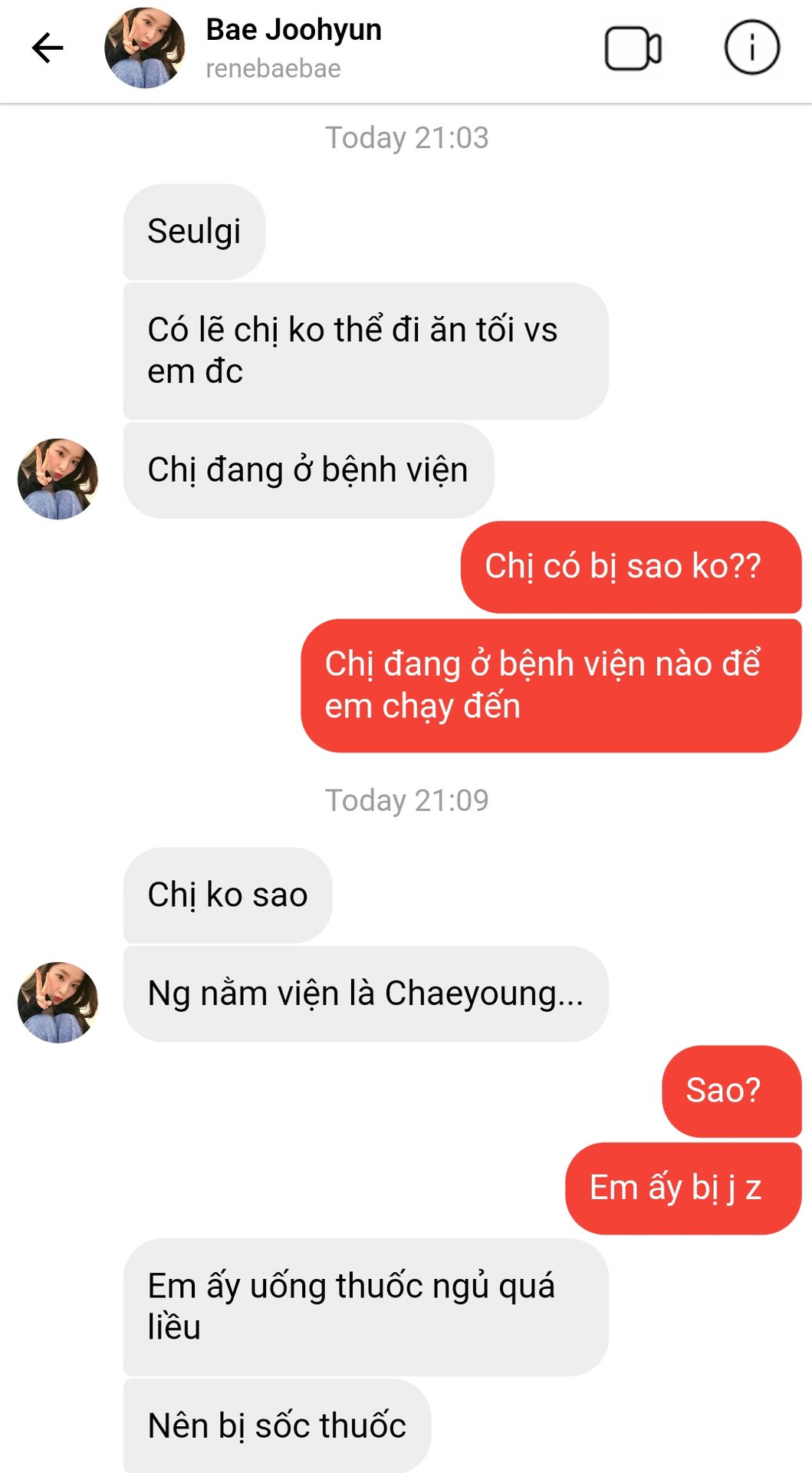
Task: Open conversation details info icon
Action: [x=751, y=48]
